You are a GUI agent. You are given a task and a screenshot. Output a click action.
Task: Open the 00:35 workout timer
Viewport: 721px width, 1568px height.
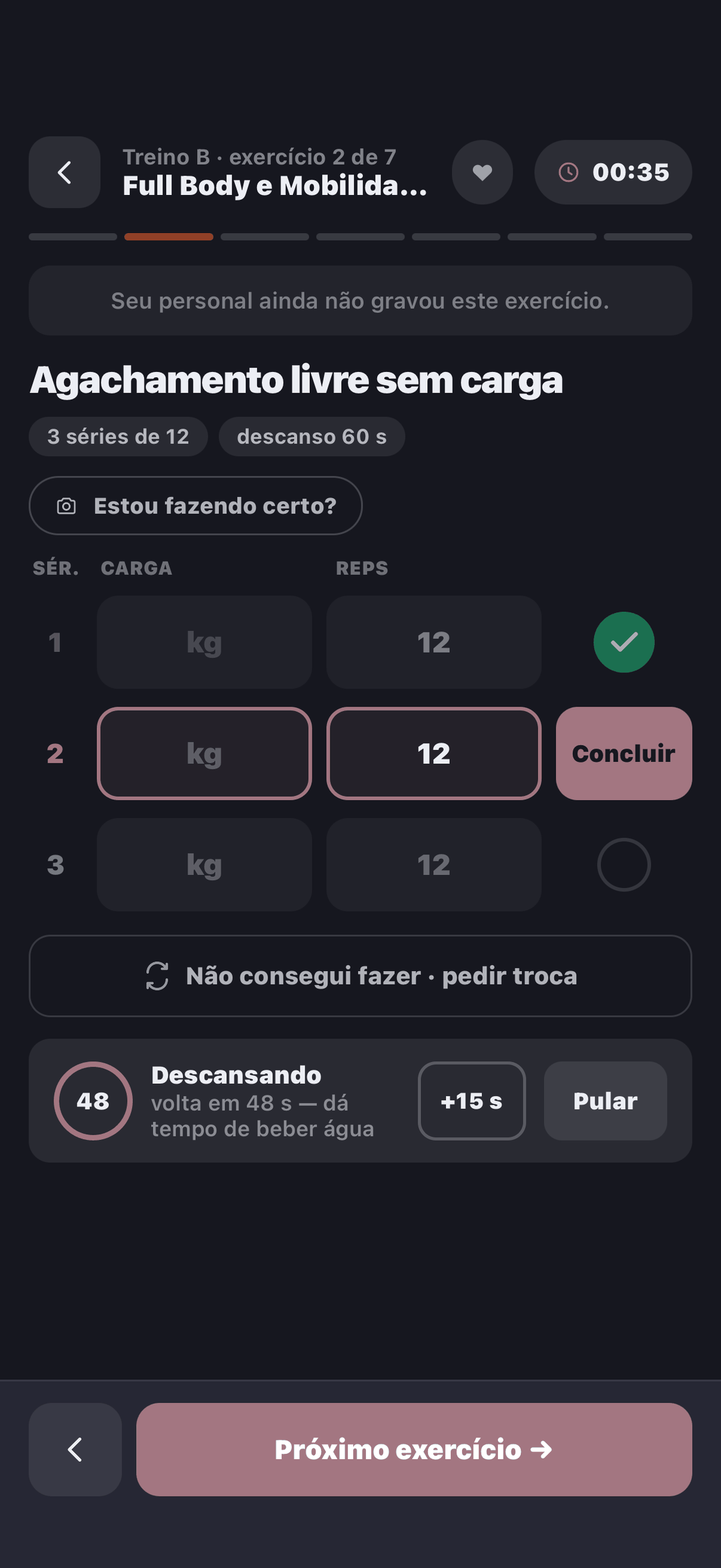tap(613, 172)
